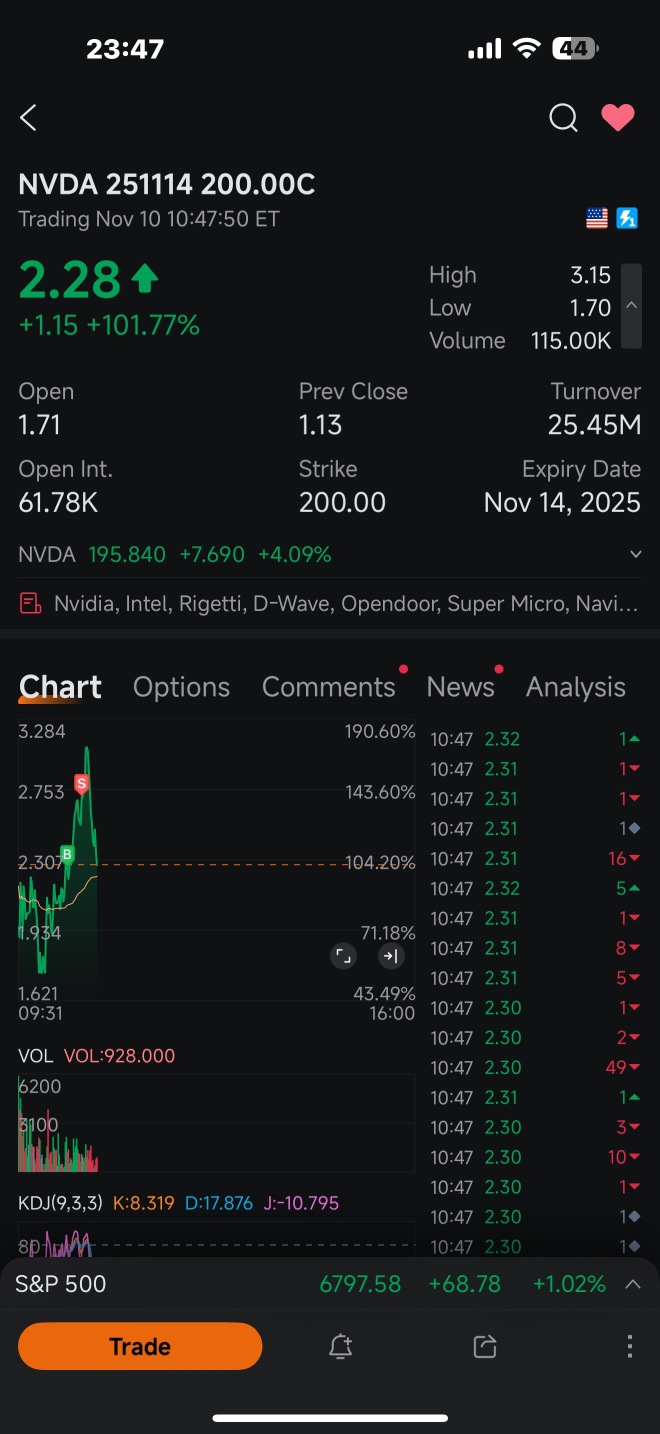
Task: Hide the trades list beside chart
Action: pyautogui.click(x=390, y=956)
